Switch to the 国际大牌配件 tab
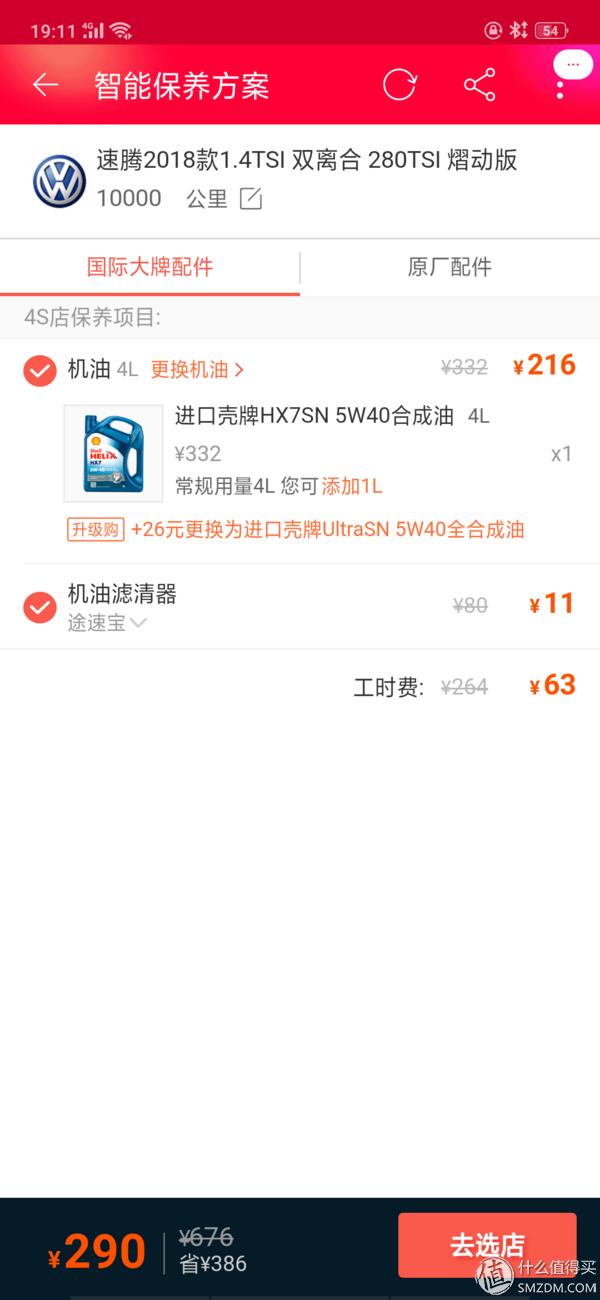Viewport: 600px width, 1300px height. click(150, 267)
